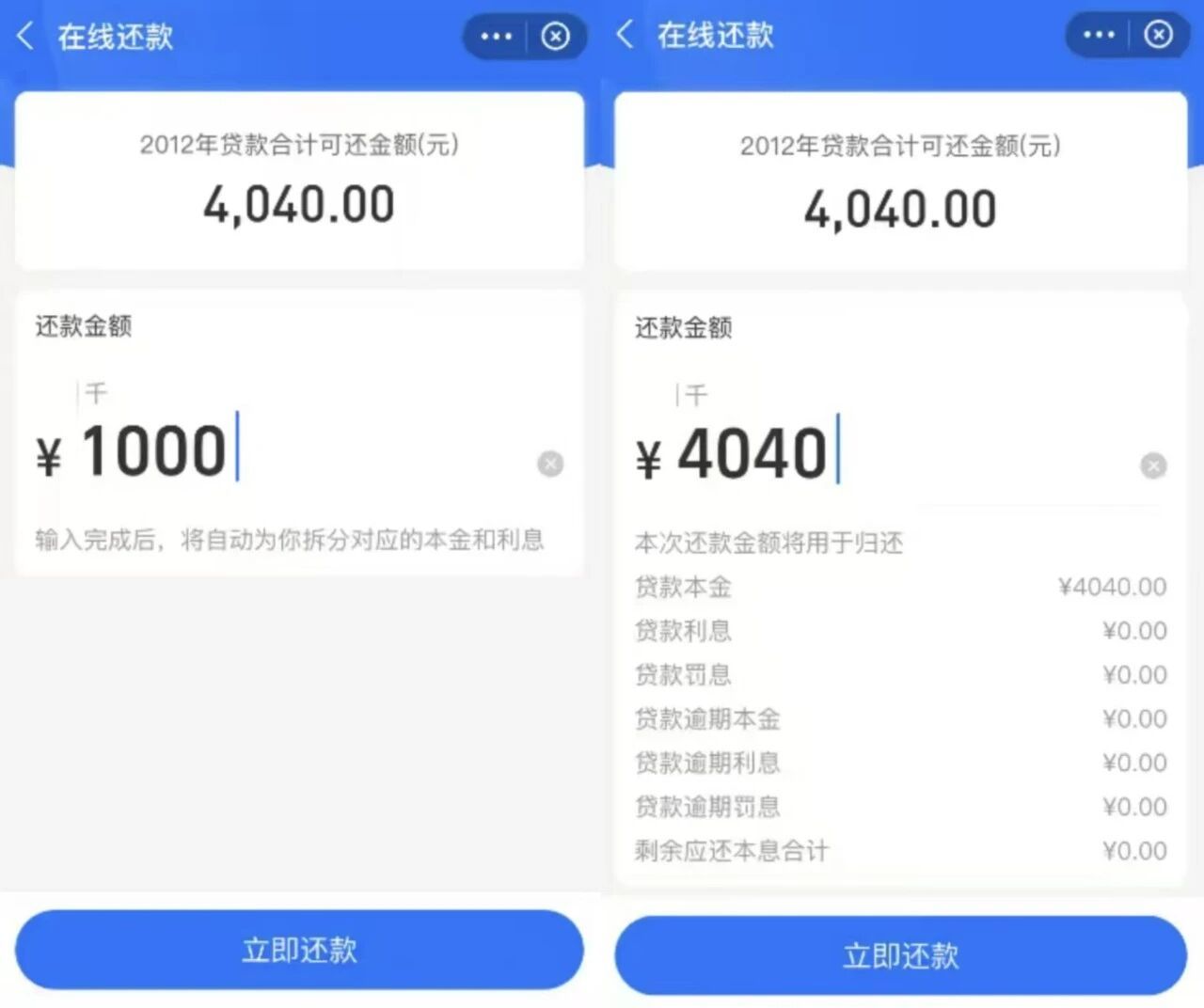Tap 立即还款 below the 4040 breakdown

(x=900, y=955)
